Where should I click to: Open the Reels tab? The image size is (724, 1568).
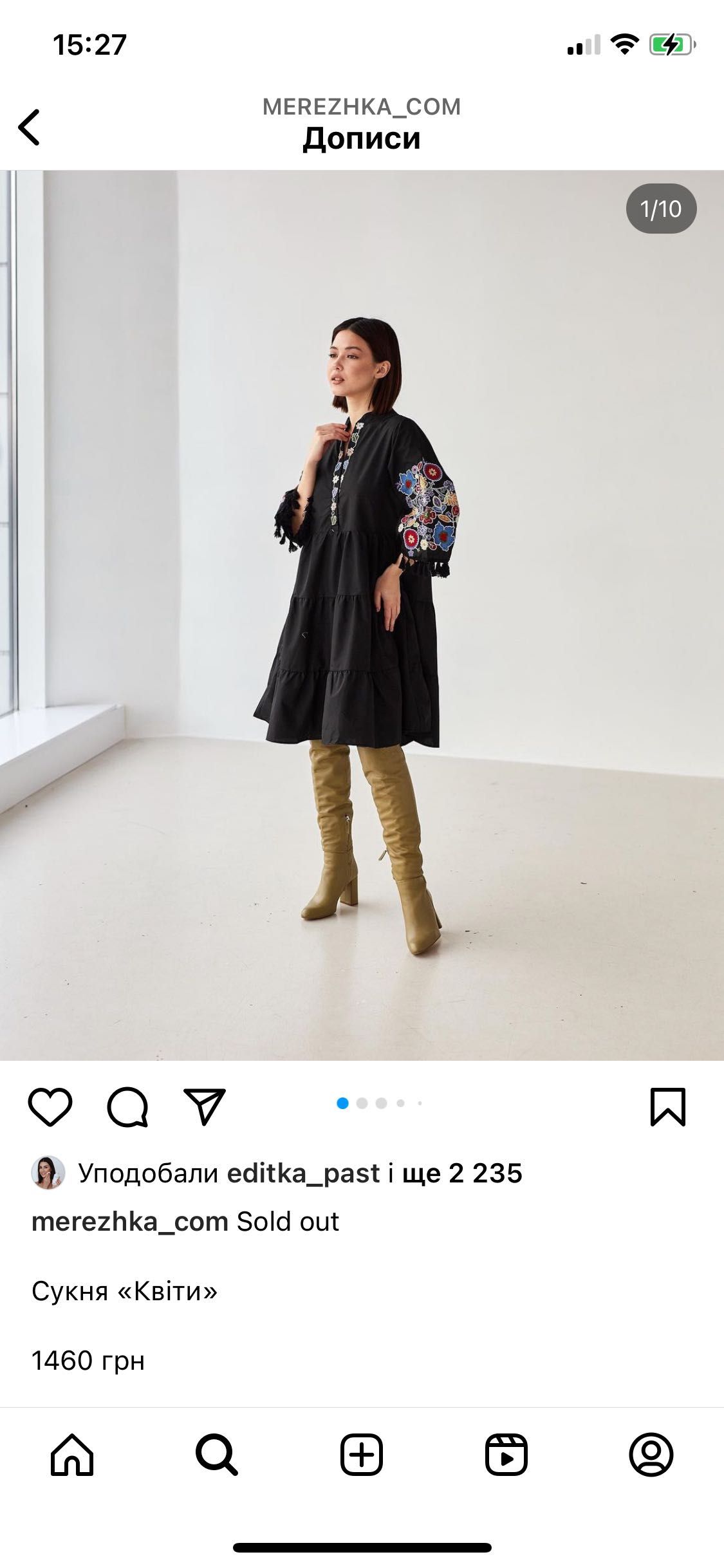point(506,1455)
